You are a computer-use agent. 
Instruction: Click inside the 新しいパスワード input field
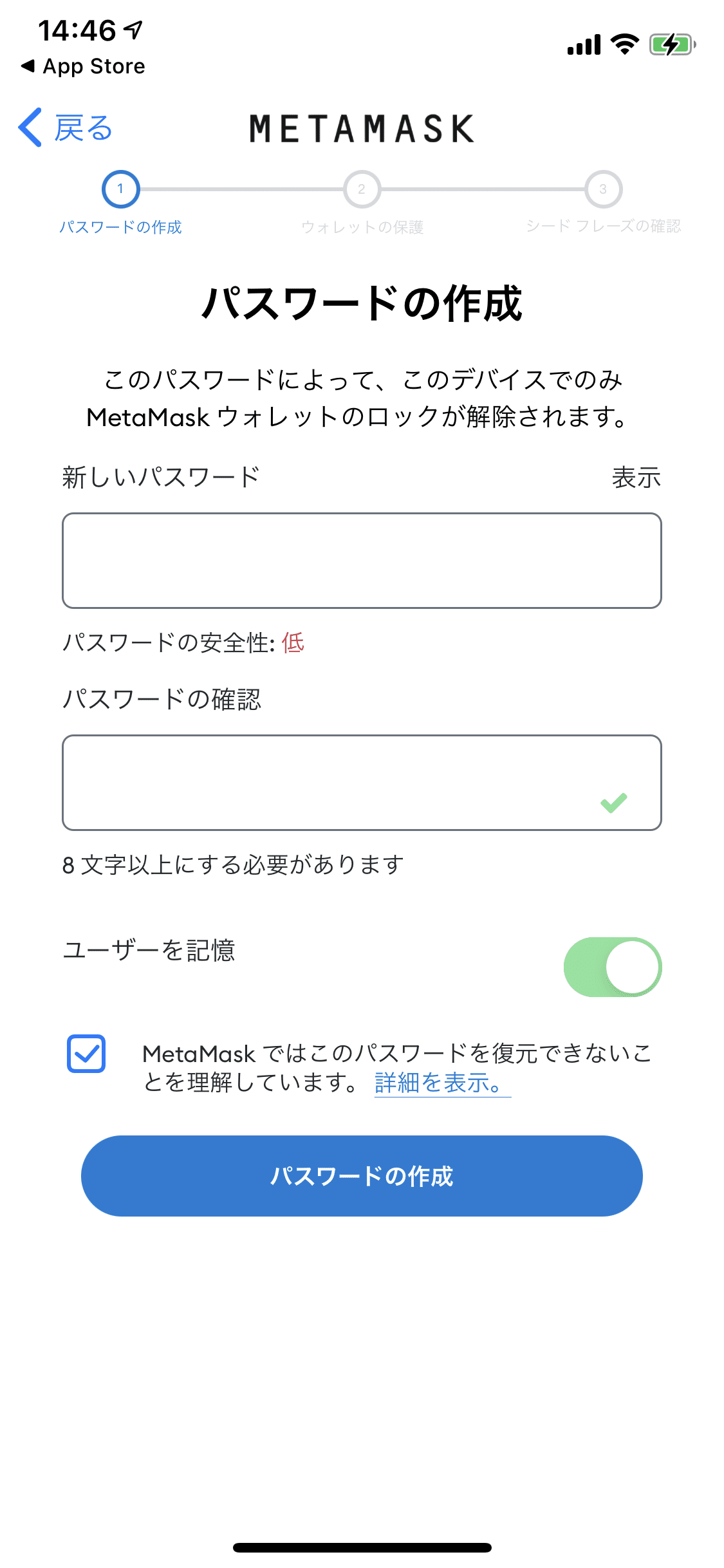tap(362, 560)
